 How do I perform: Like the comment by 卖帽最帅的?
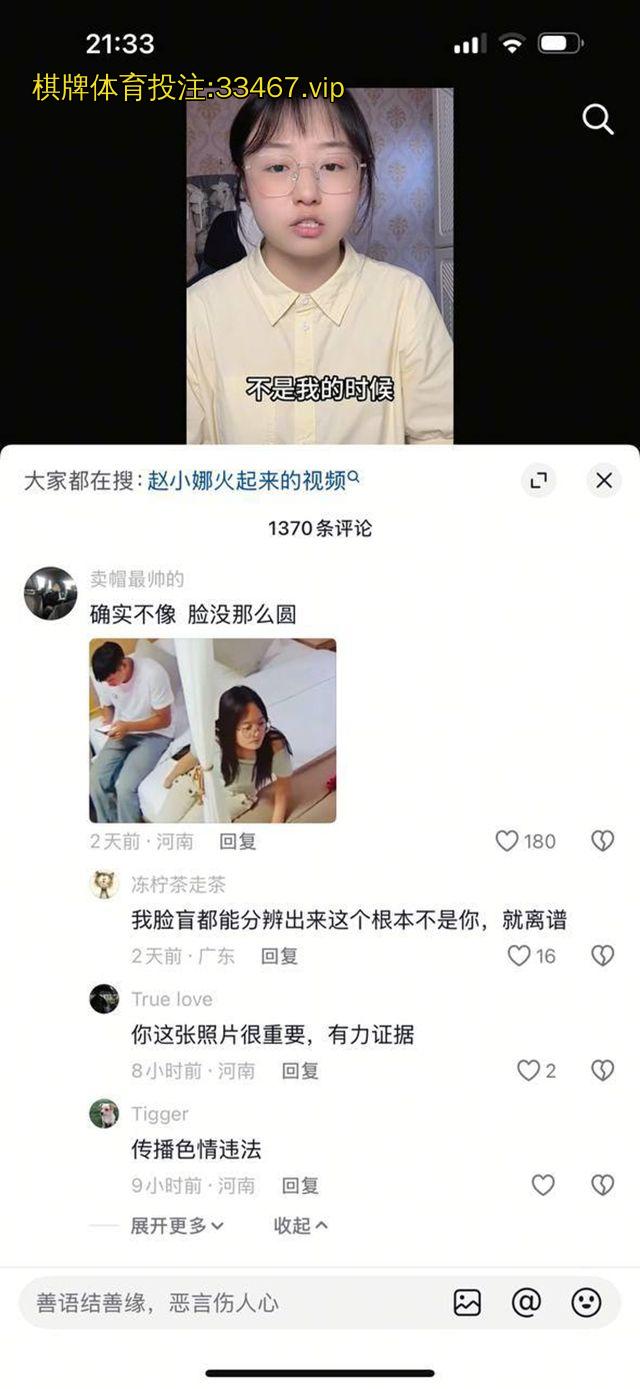coord(509,841)
